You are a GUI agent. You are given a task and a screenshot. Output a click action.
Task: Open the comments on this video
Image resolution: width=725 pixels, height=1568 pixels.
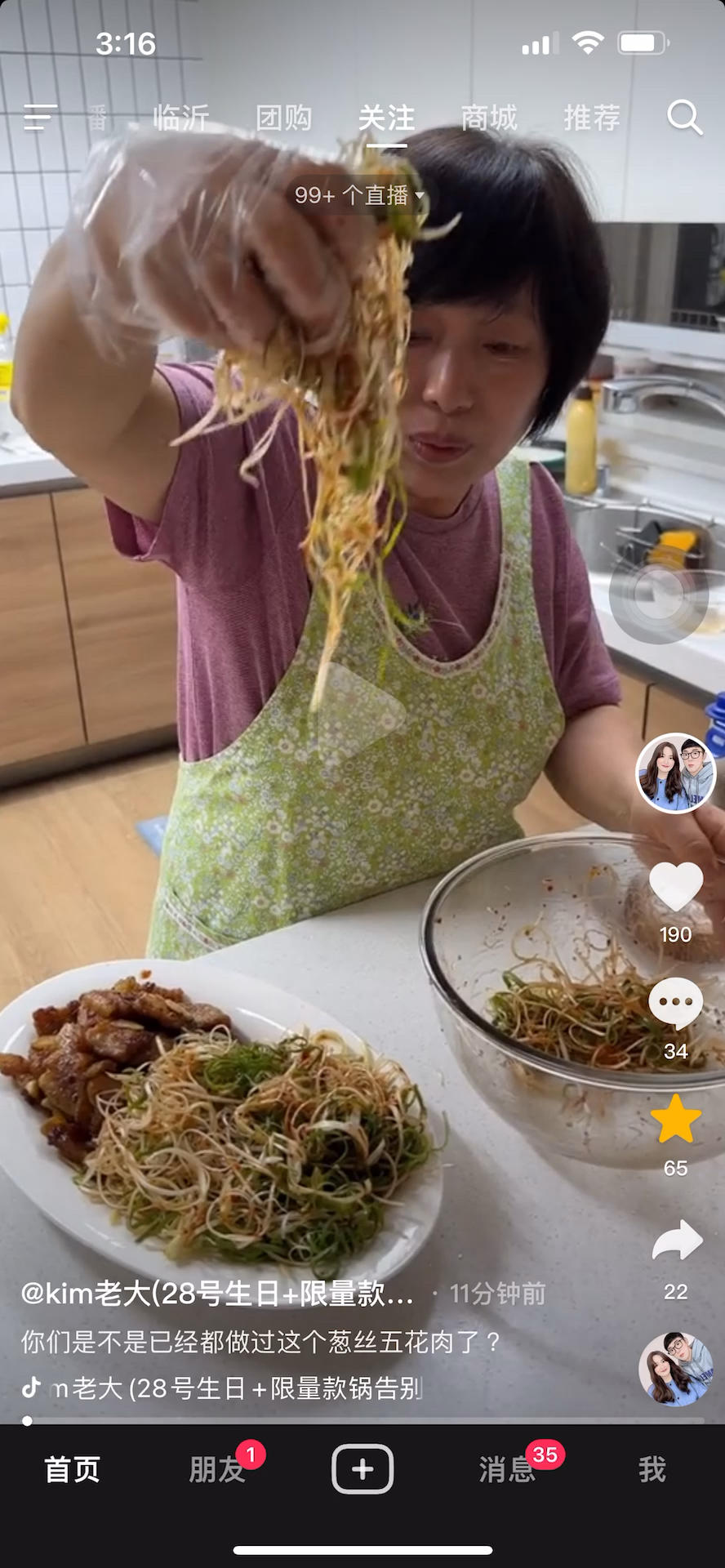click(675, 1003)
